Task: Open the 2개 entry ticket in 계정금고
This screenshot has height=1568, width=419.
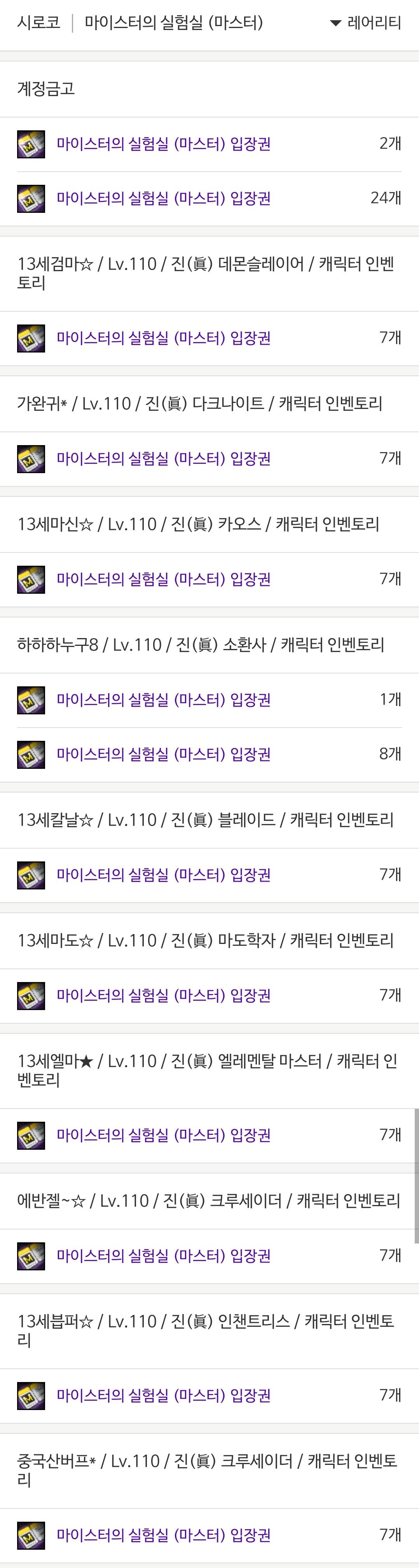Action: [x=164, y=144]
